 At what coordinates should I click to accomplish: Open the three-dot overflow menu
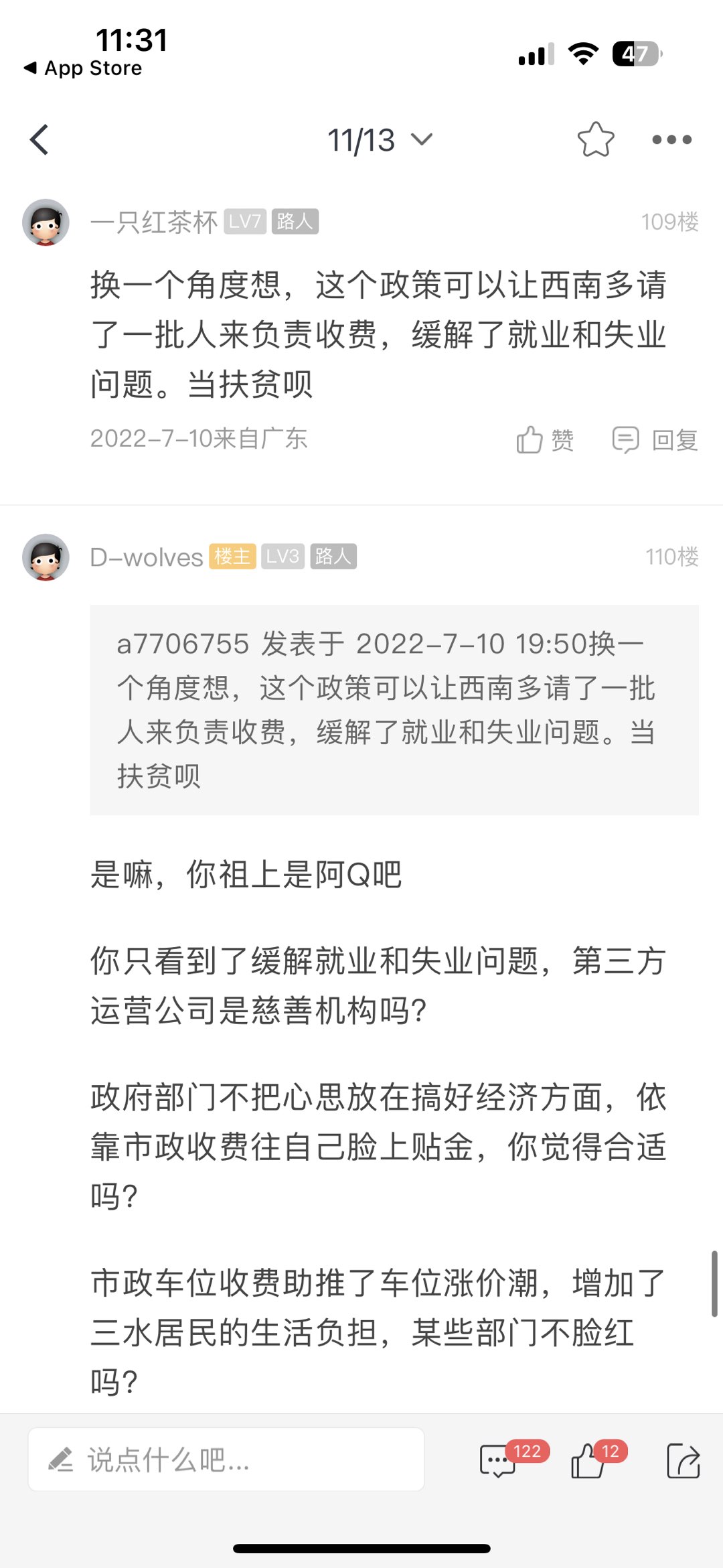671,140
